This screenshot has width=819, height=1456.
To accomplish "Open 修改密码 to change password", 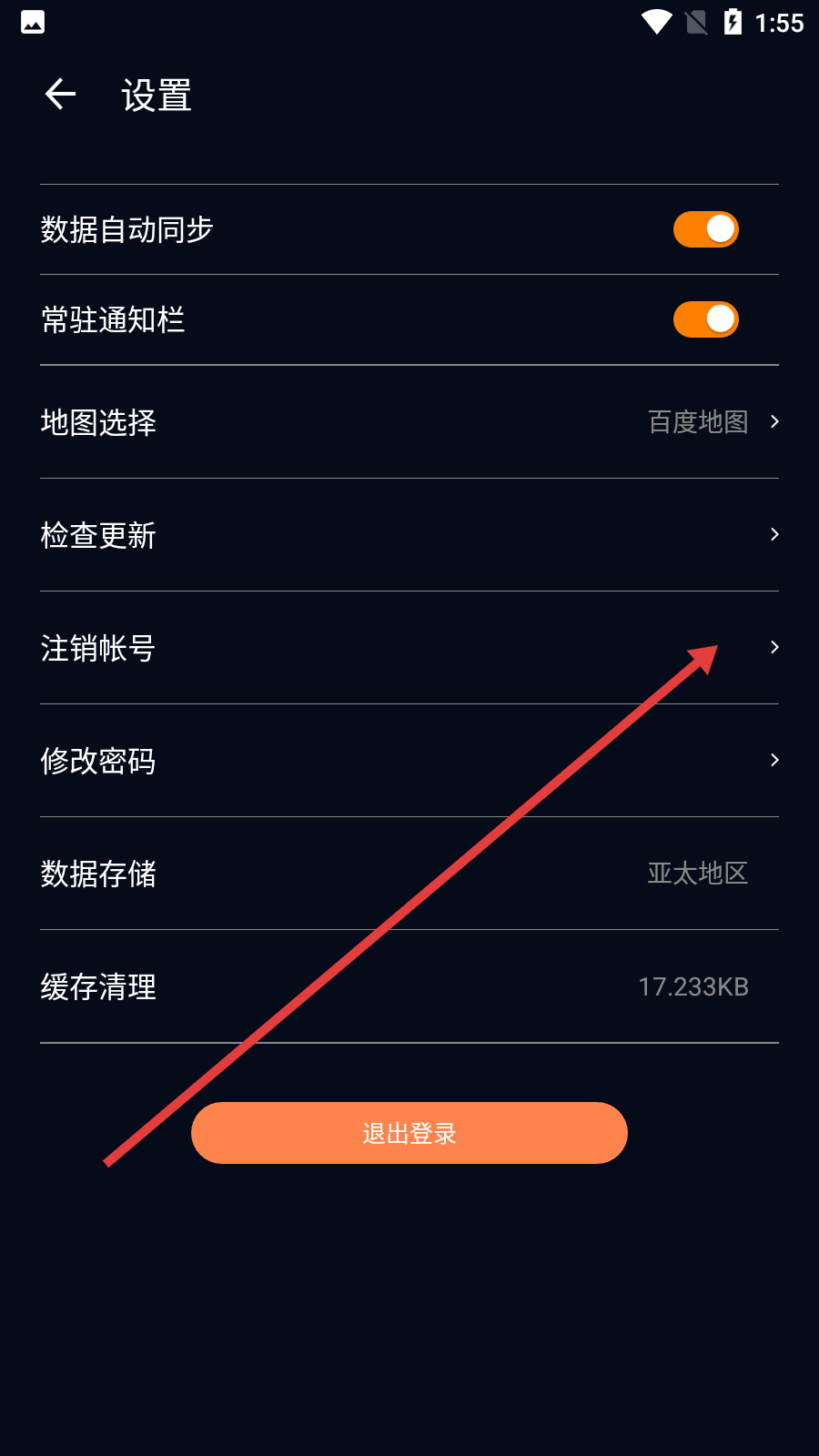I will click(x=409, y=761).
